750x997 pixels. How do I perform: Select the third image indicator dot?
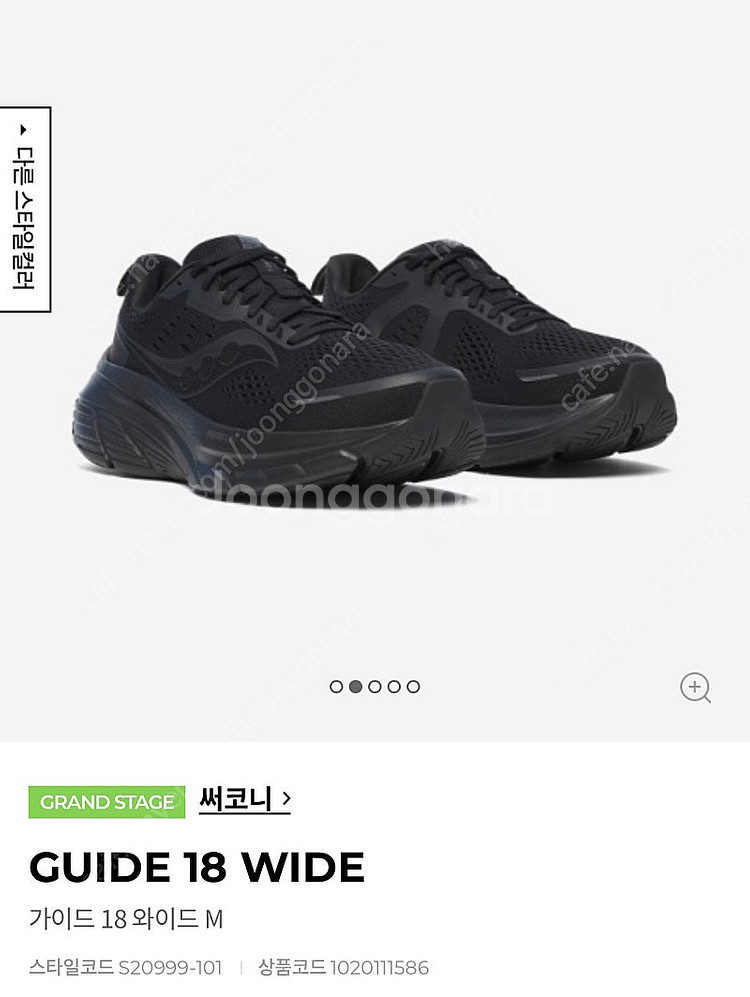pos(375,687)
